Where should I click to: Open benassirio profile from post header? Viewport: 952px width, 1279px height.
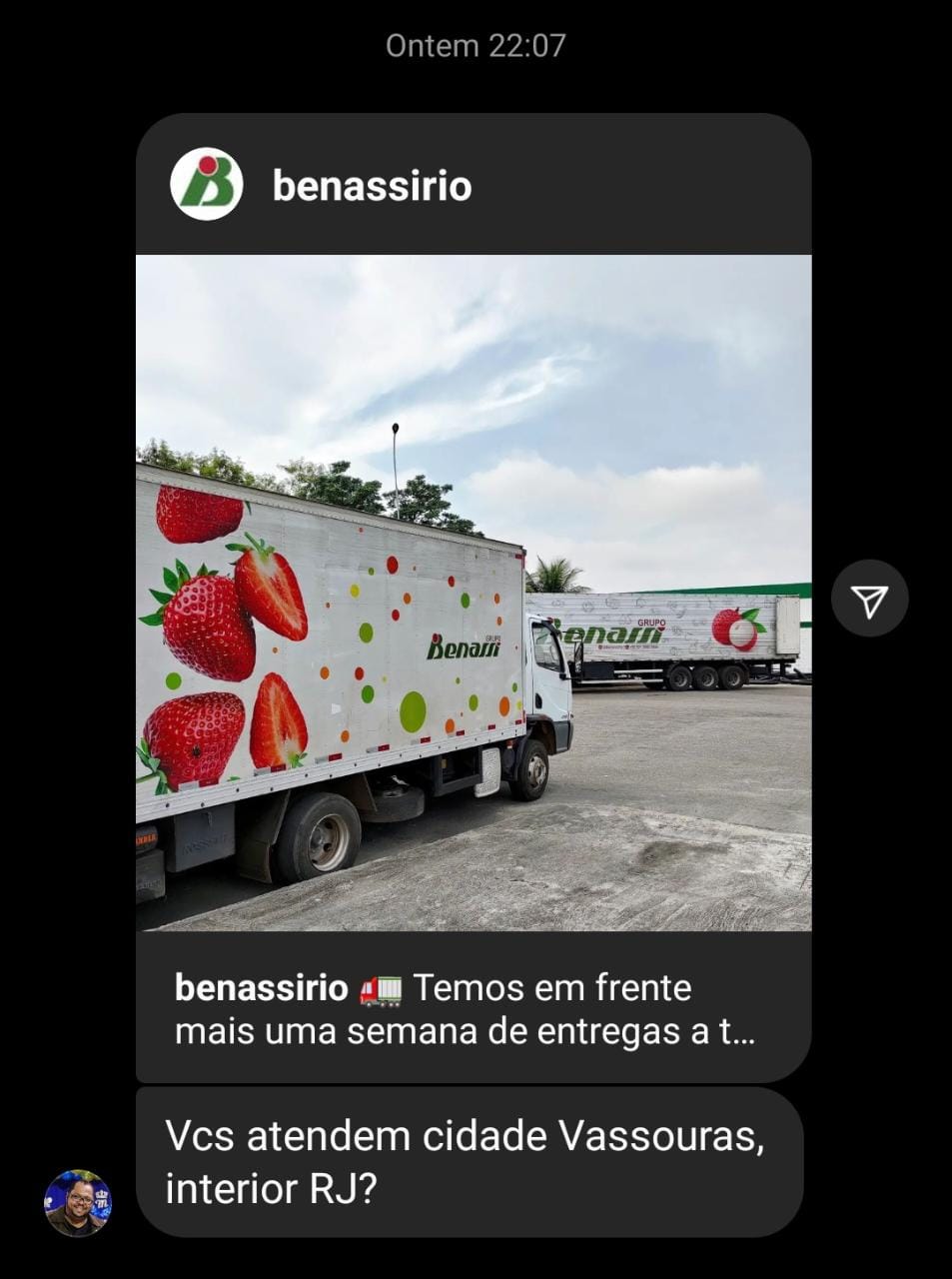371,186
